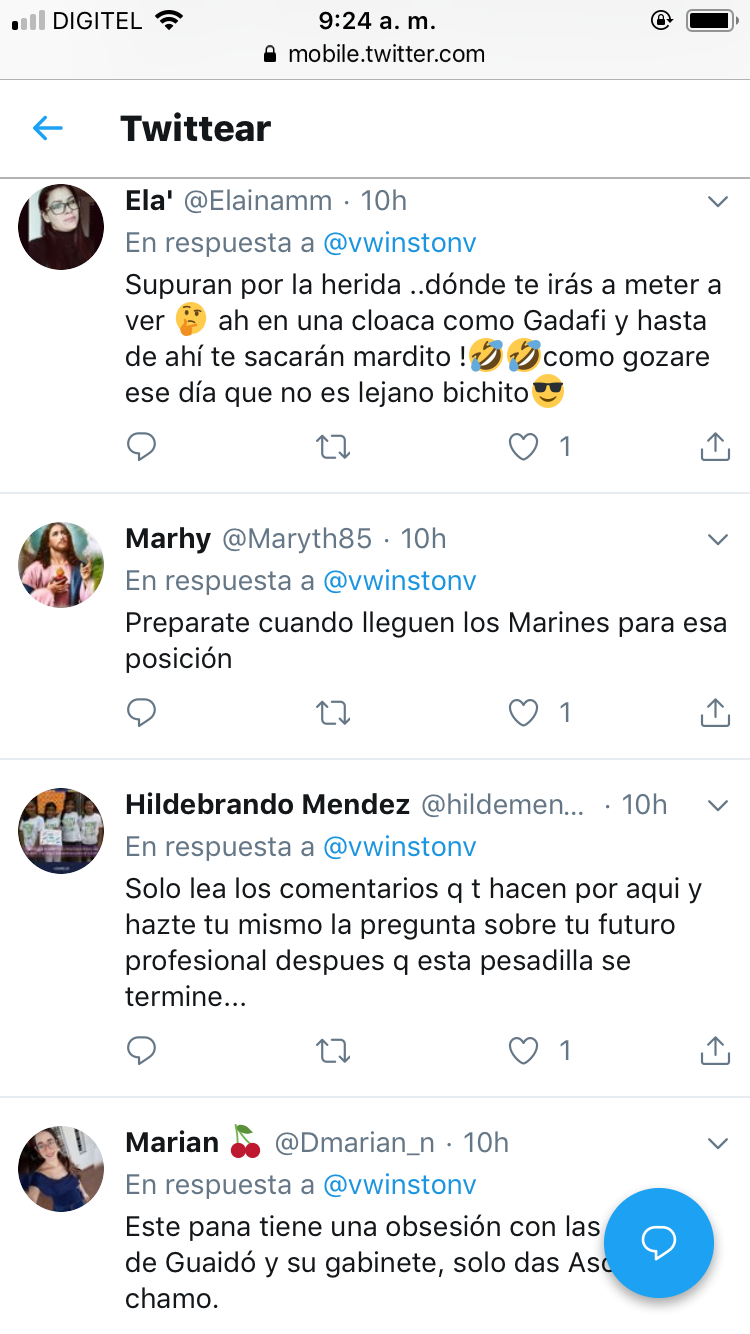Tap the floating reply button
Viewport: 750px width, 1334px height.
[659, 1243]
